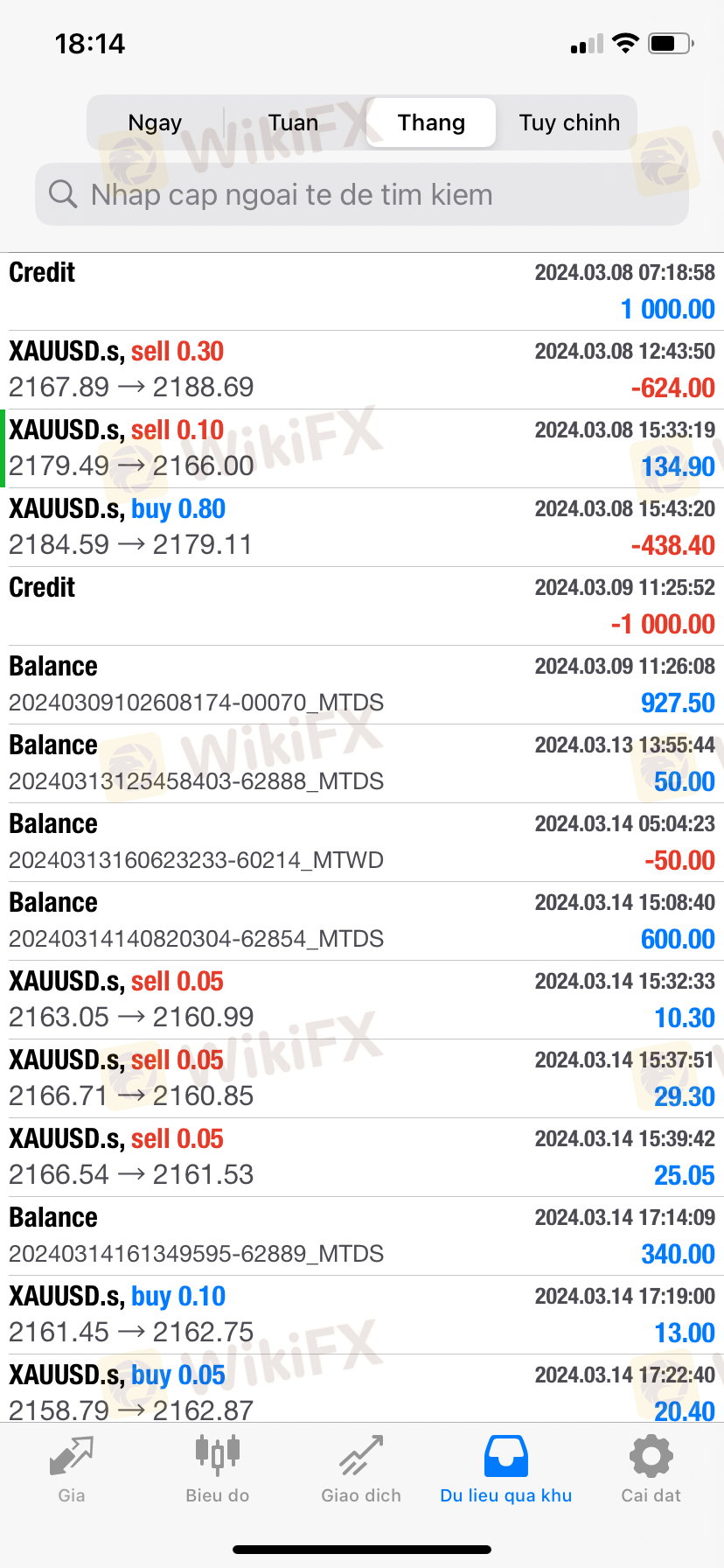Viewport: 724px width, 1568px height.
Task: Switch to the Ngay period tab
Action: 155,122
